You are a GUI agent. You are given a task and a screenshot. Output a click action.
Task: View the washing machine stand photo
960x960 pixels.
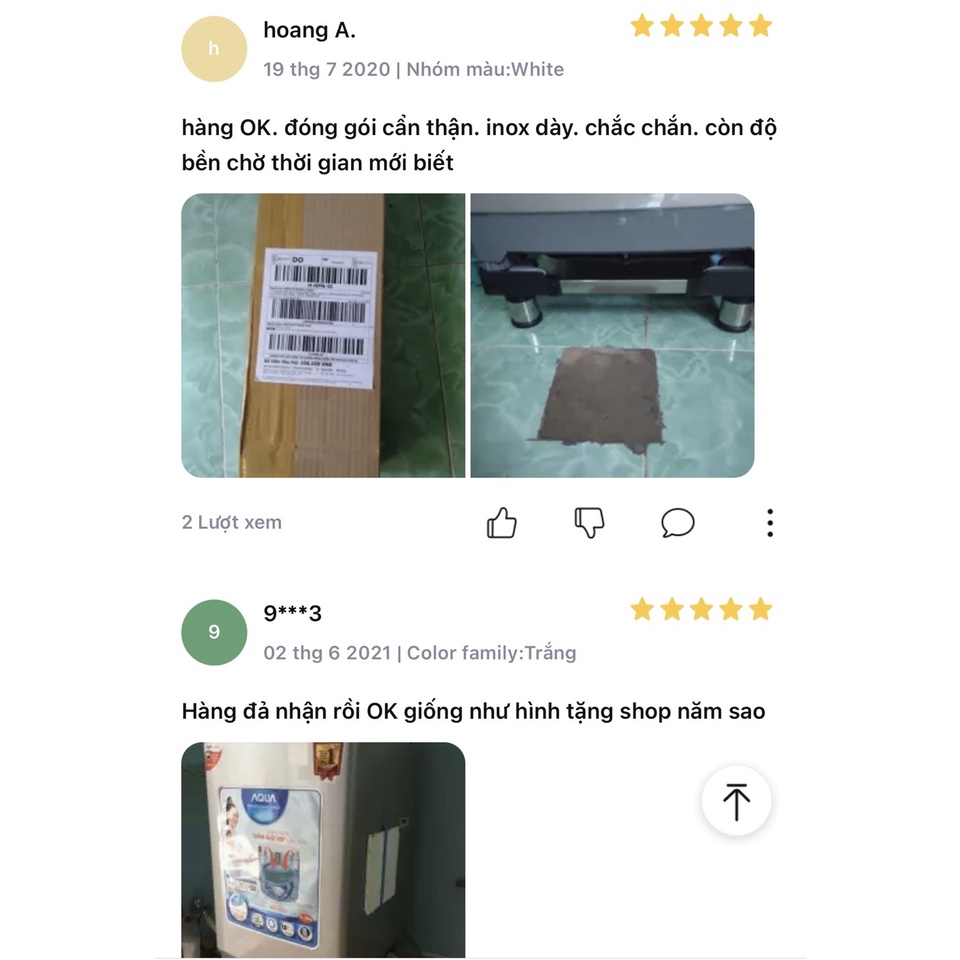[612, 335]
